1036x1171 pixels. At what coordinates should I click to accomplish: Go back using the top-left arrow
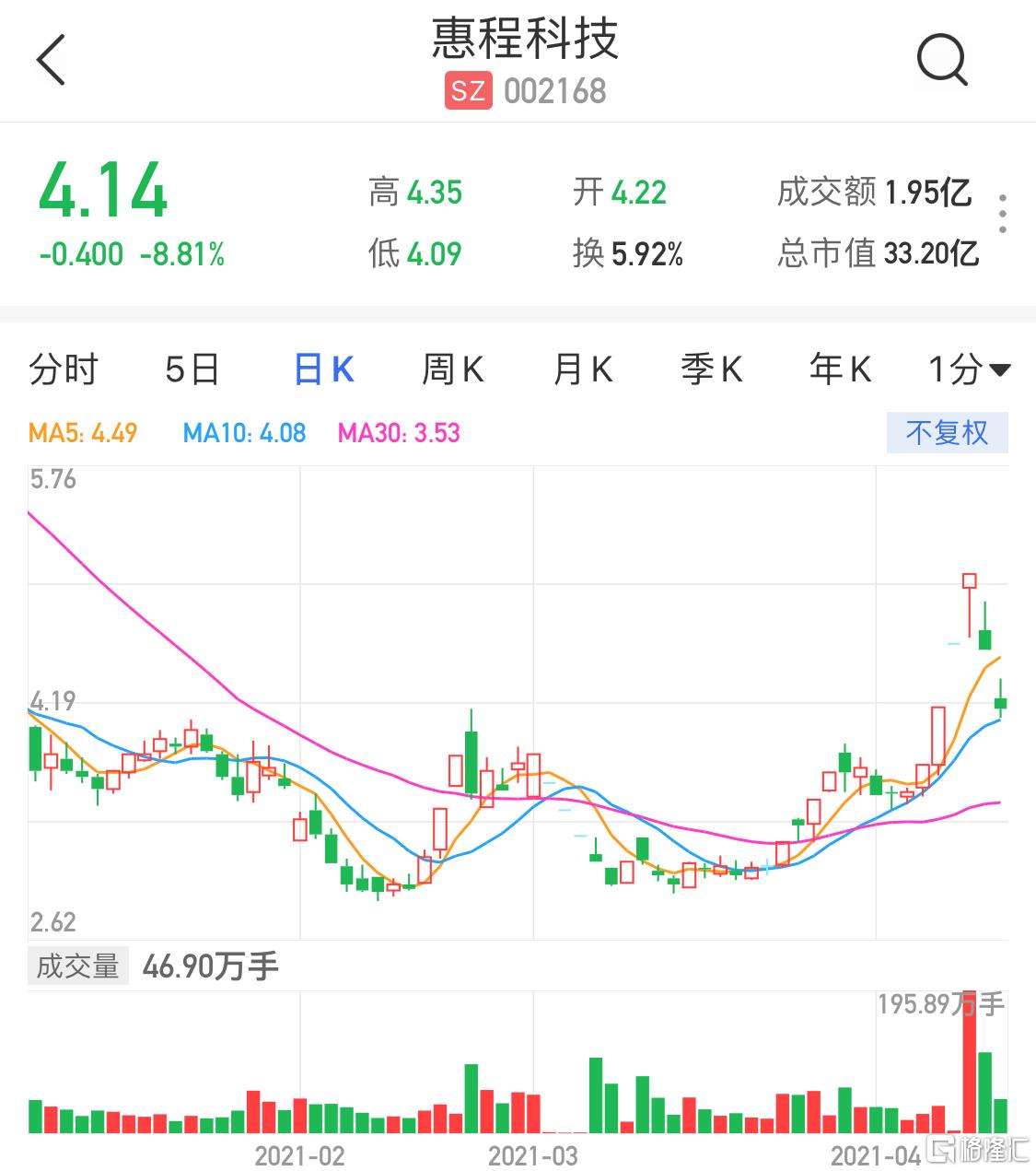(x=52, y=60)
